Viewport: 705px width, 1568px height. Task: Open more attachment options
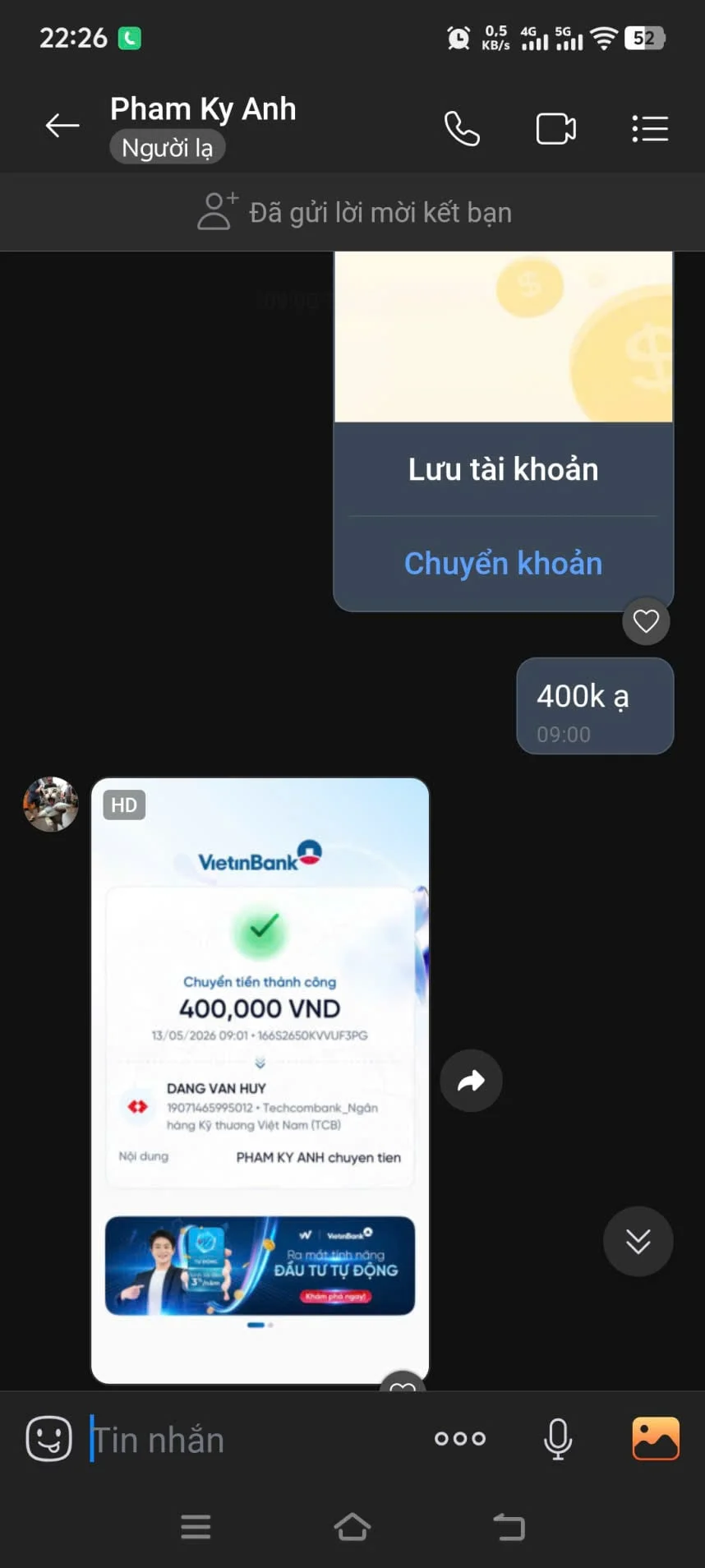click(460, 1438)
